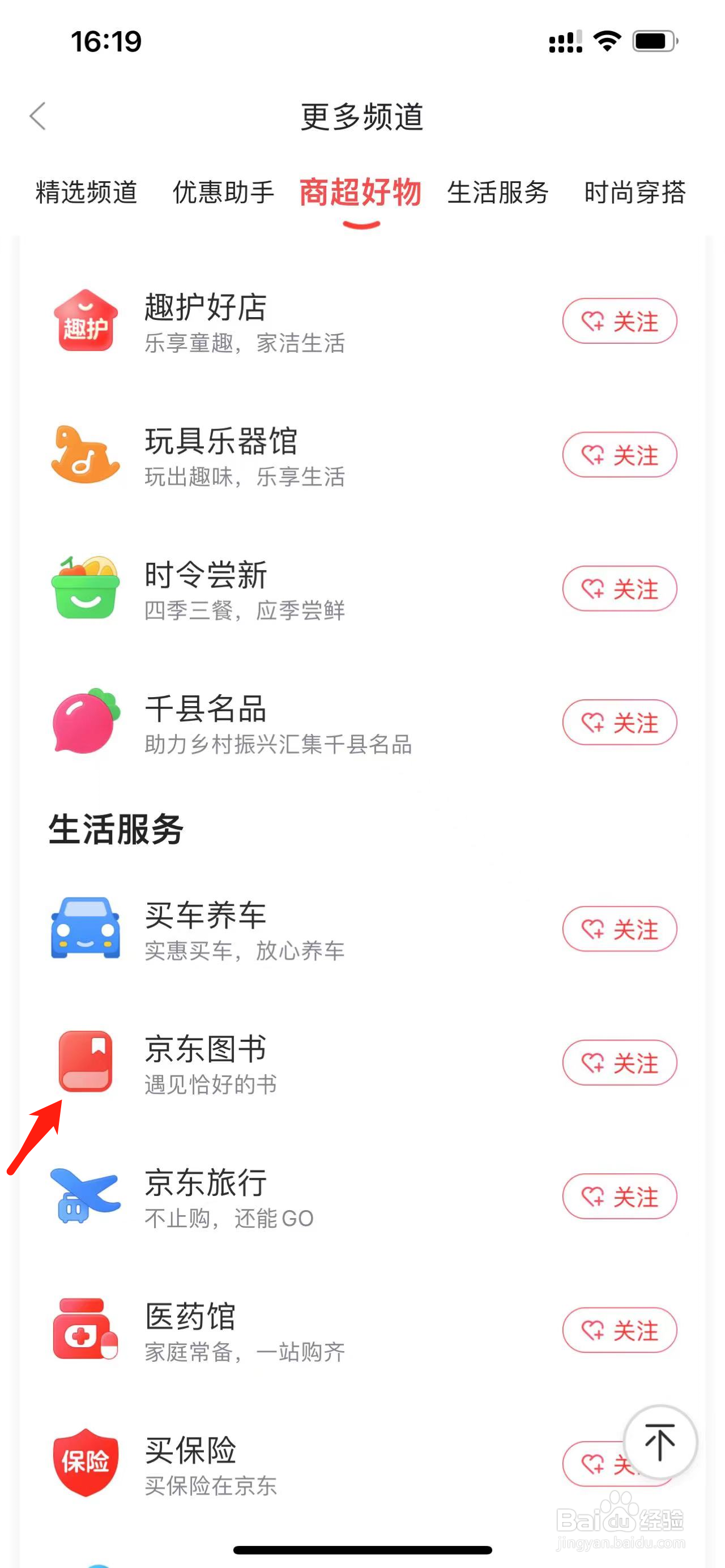The width and height of the screenshot is (725, 1568).
Task: Open the 时尚穿搭 tab
Action: click(635, 193)
